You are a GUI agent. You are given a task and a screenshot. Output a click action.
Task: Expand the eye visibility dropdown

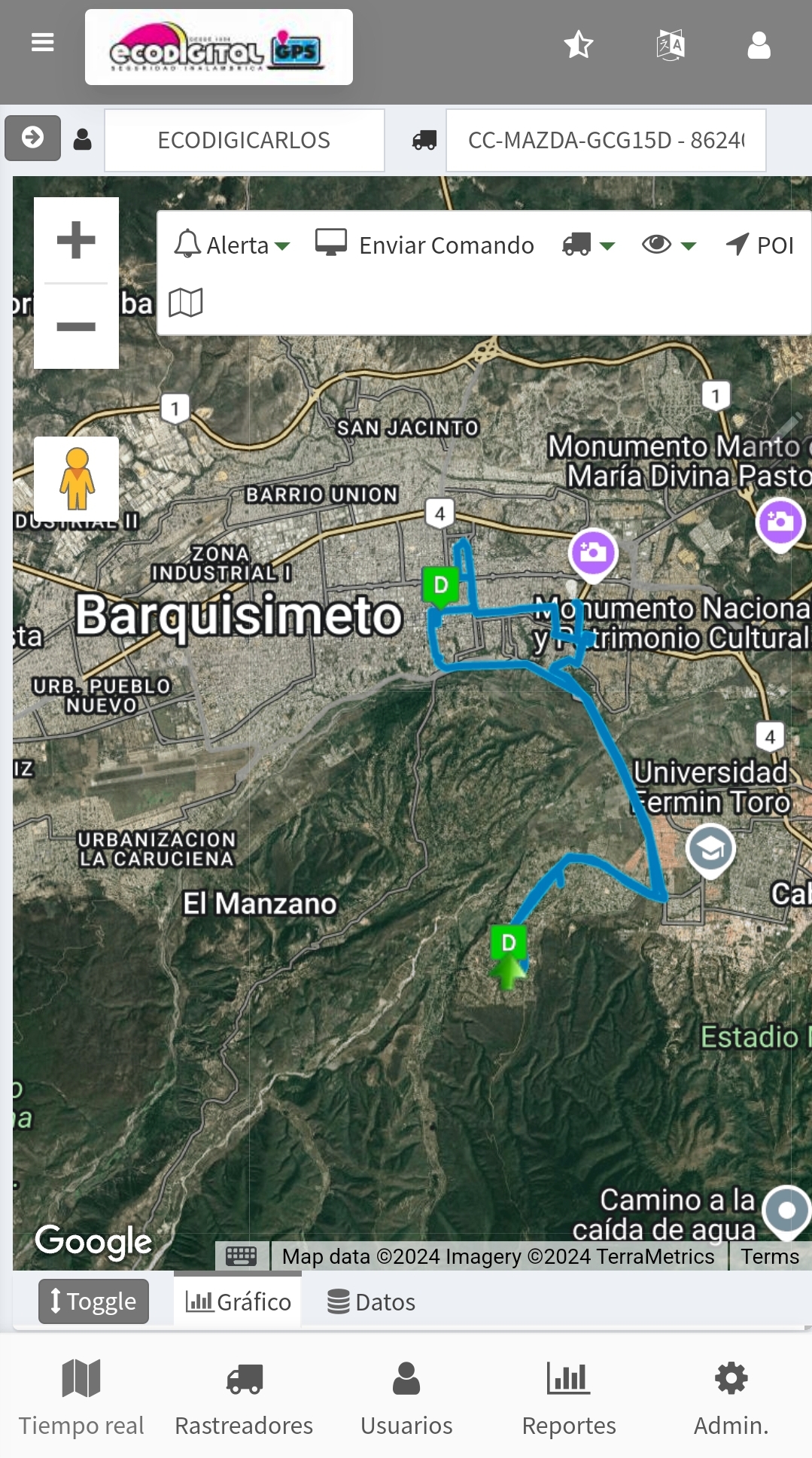pos(668,245)
